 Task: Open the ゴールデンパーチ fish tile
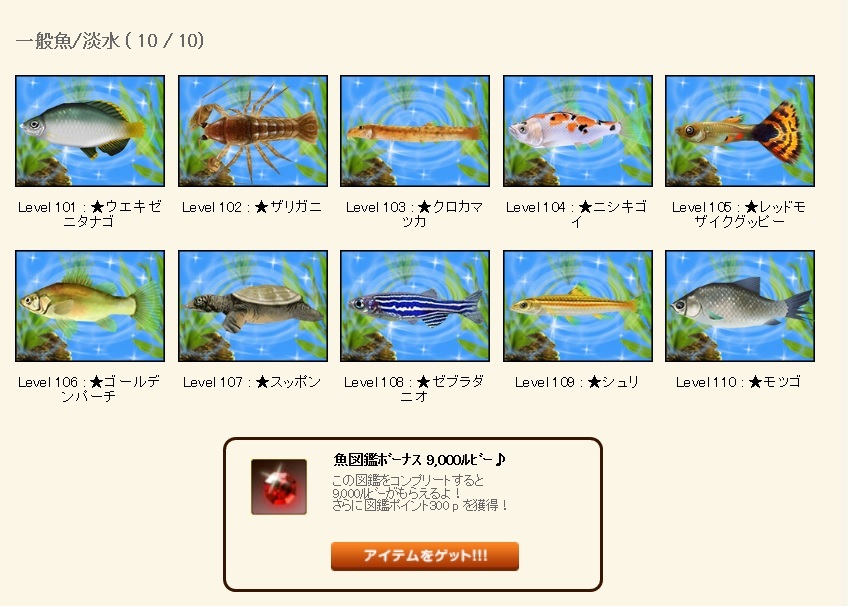tap(90, 306)
